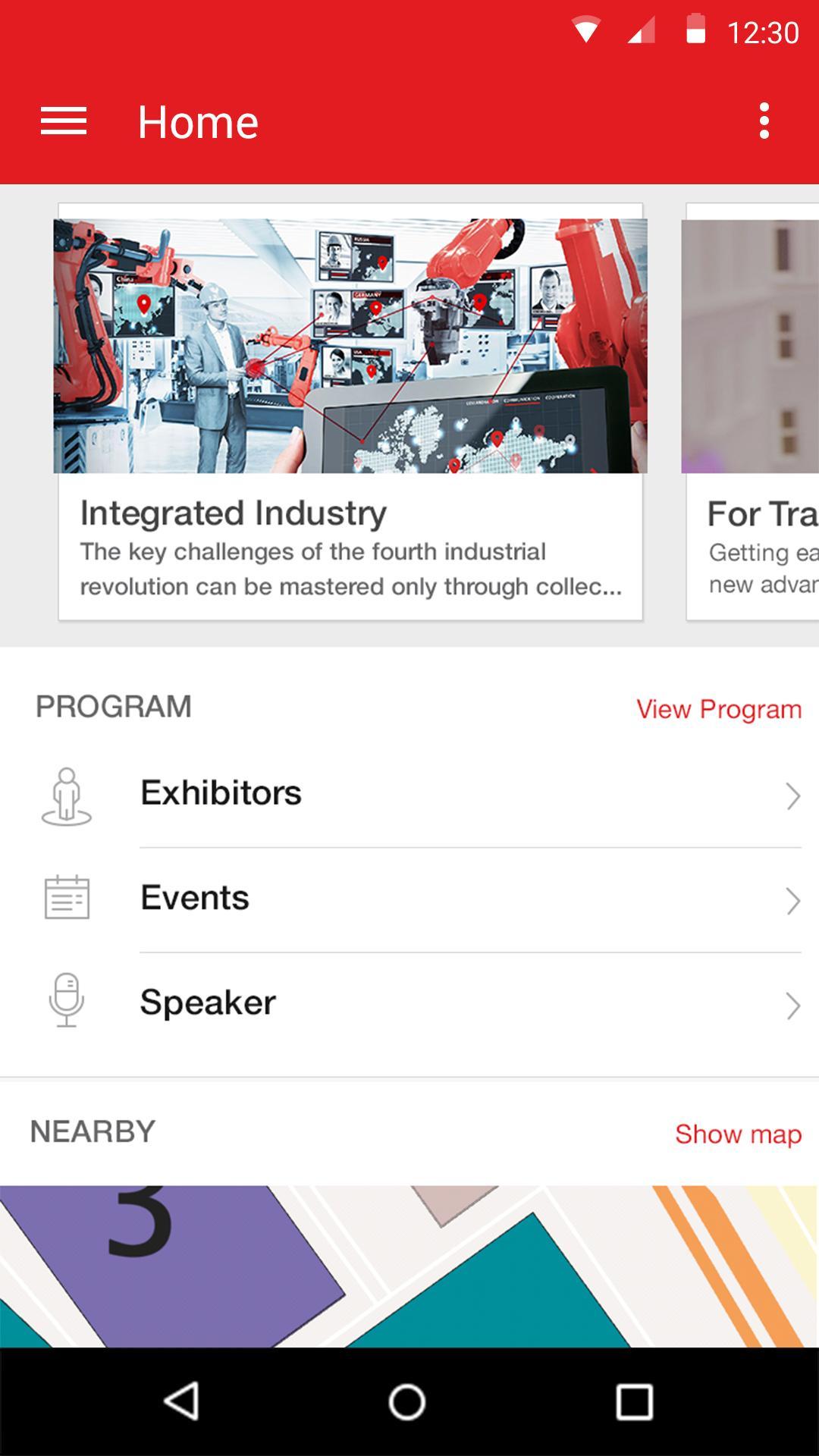This screenshot has height=1456, width=819.
Task: Open the navigation drawer menu
Action: tap(64, 121)
